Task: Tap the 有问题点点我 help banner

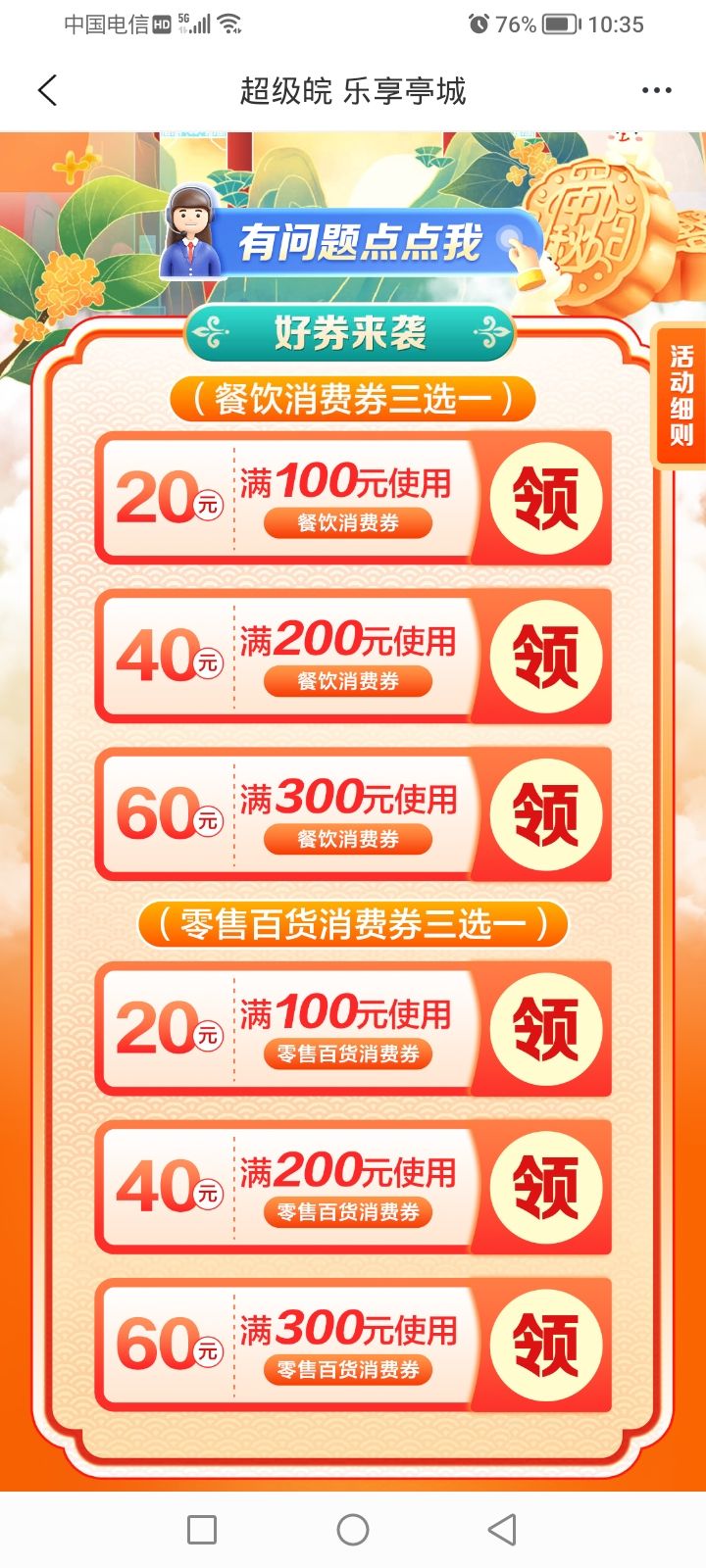Action: point(352,239)
